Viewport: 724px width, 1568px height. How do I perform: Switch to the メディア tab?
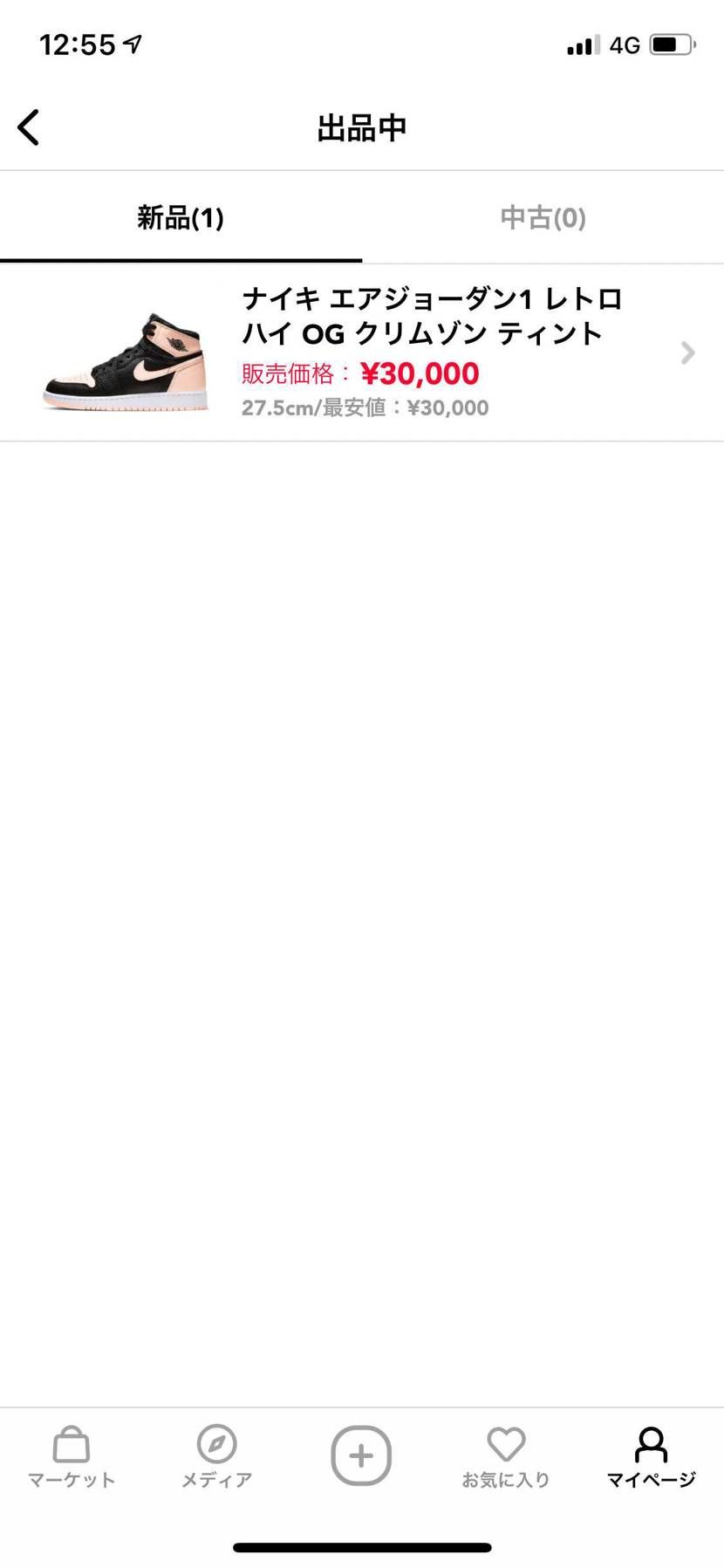click(216, 1456)
